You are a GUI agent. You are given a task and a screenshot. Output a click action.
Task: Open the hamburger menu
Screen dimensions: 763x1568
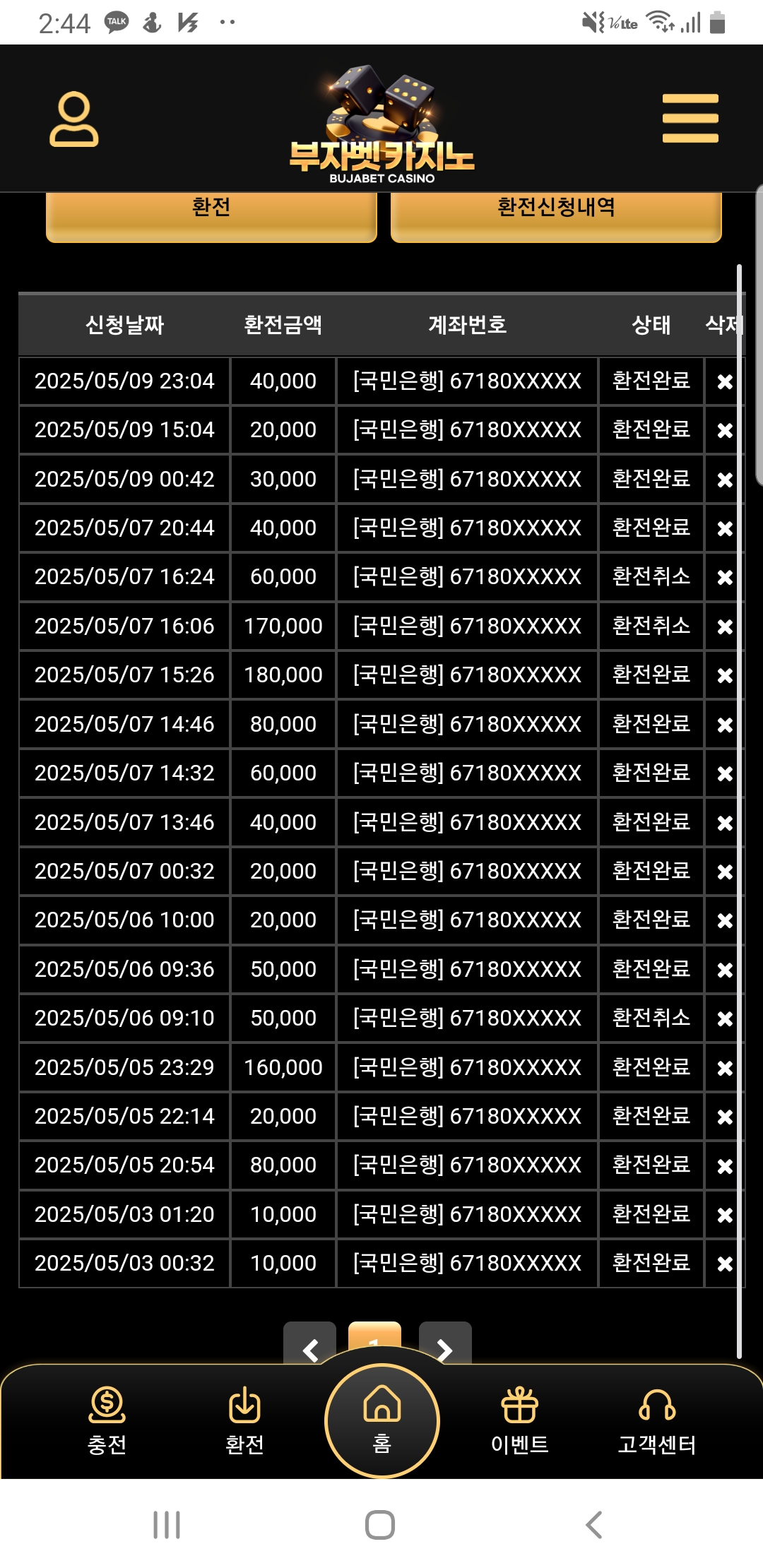point(690,119)
